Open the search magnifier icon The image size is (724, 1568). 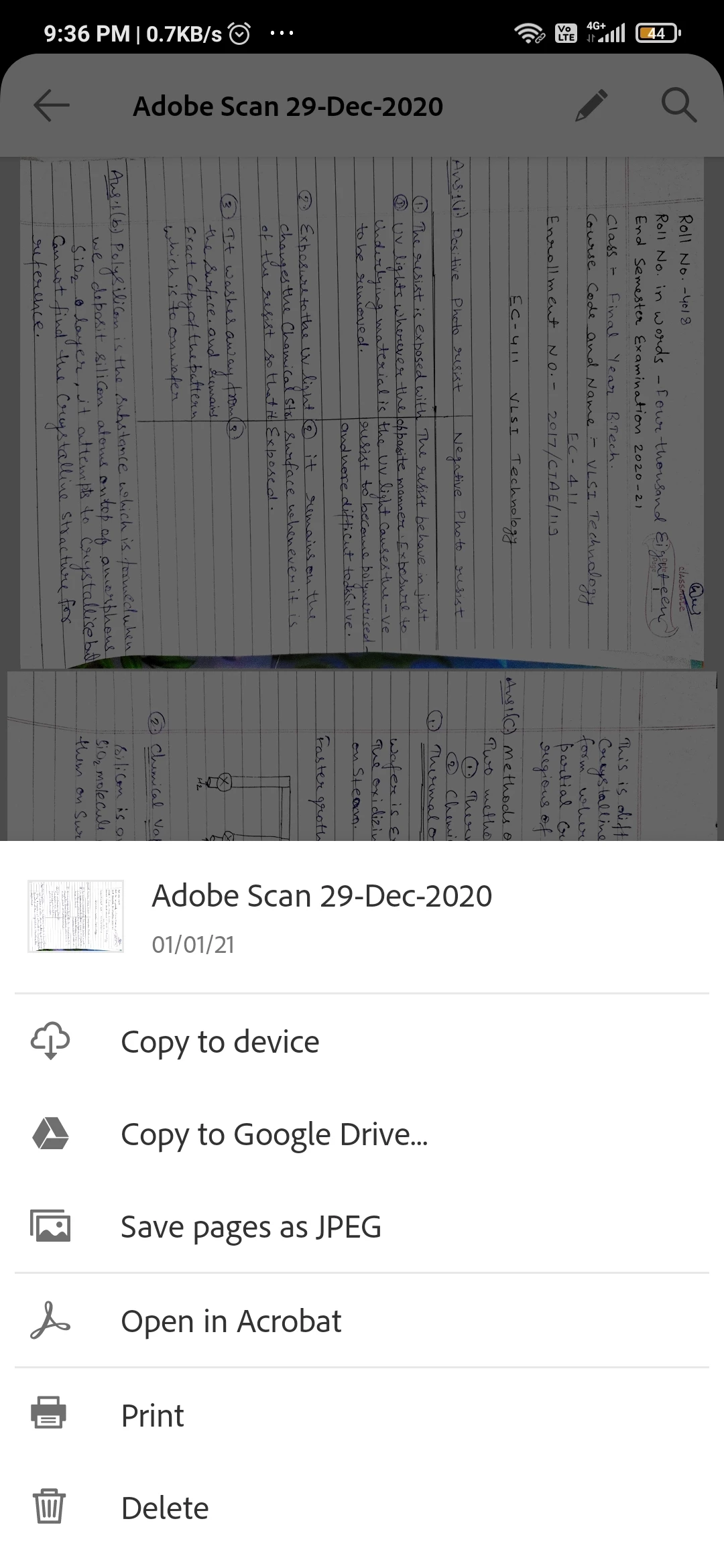coord(678,106)
